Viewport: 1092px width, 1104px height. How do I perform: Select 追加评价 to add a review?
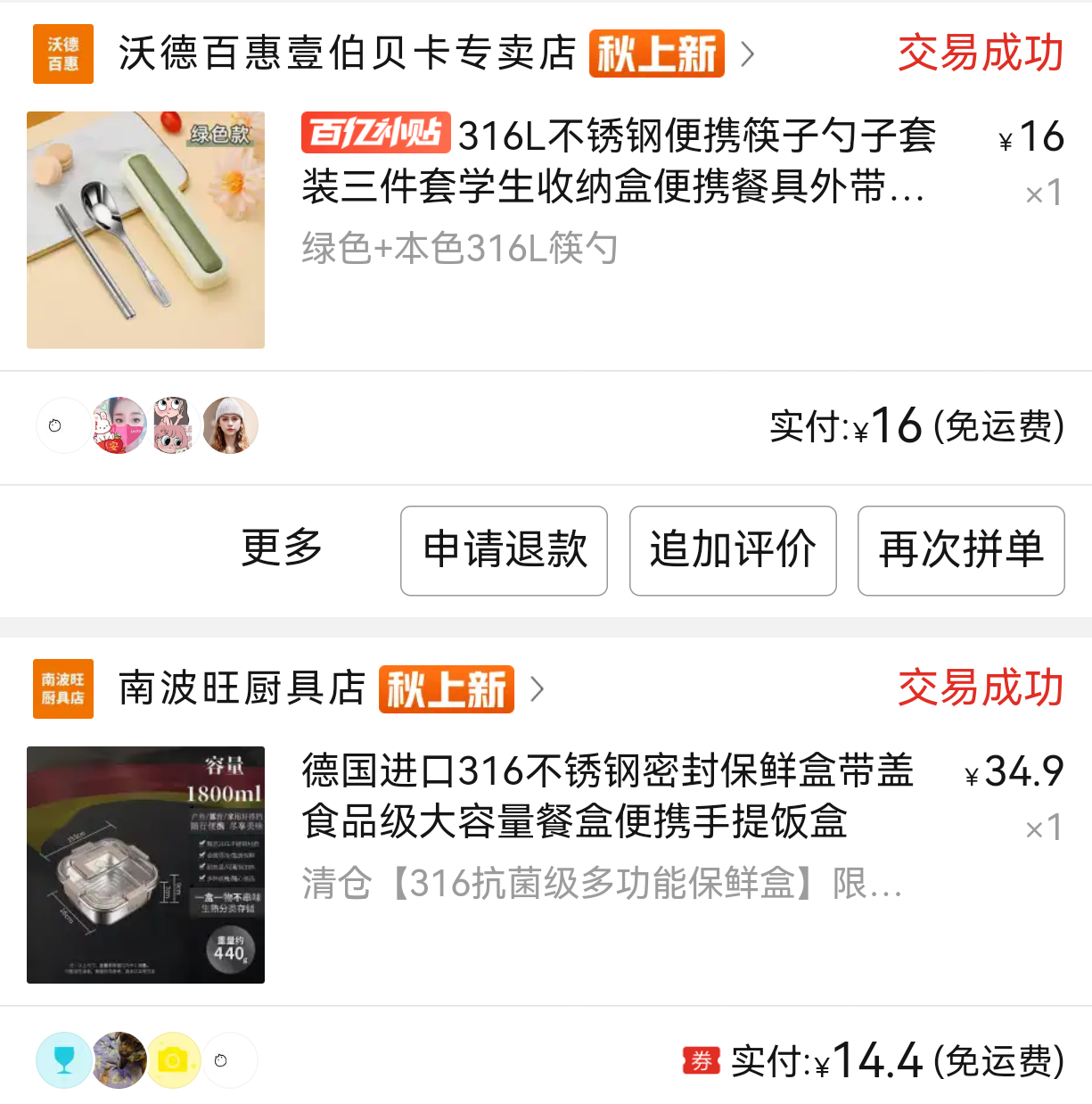point(732,550)
